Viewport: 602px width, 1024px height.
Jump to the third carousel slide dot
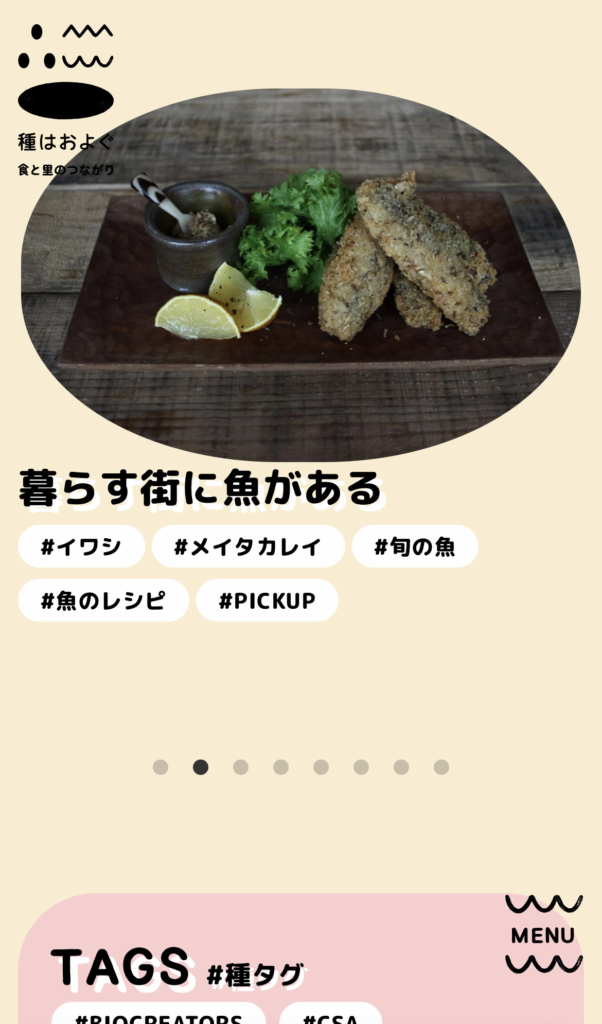tap(241, 767)
